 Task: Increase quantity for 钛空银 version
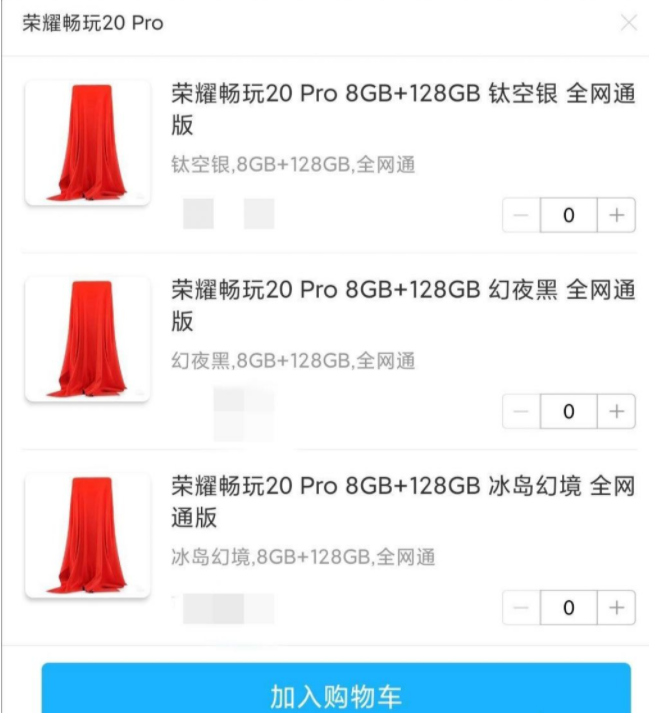point(617,215)
